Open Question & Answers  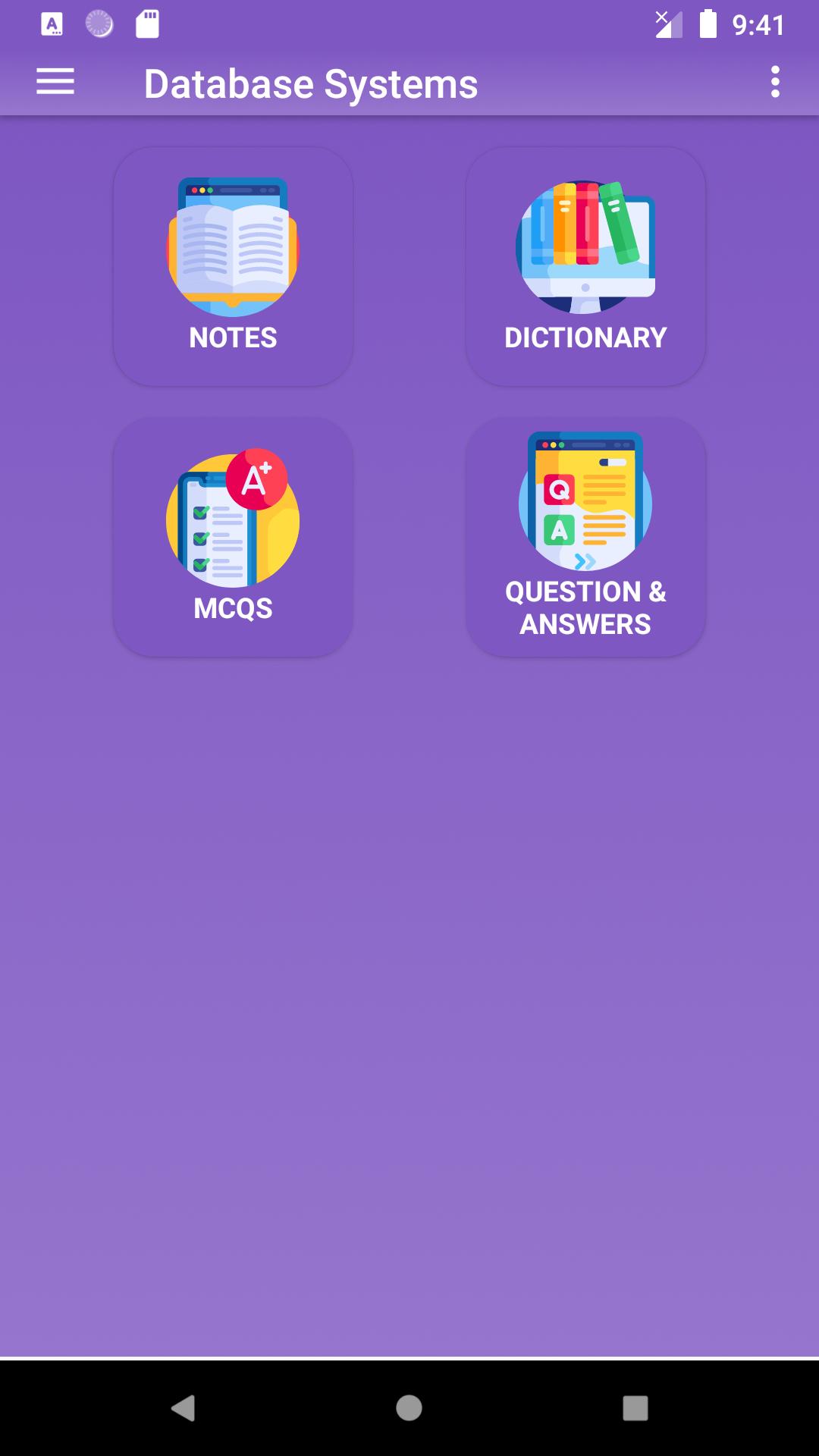coord(585,537)
